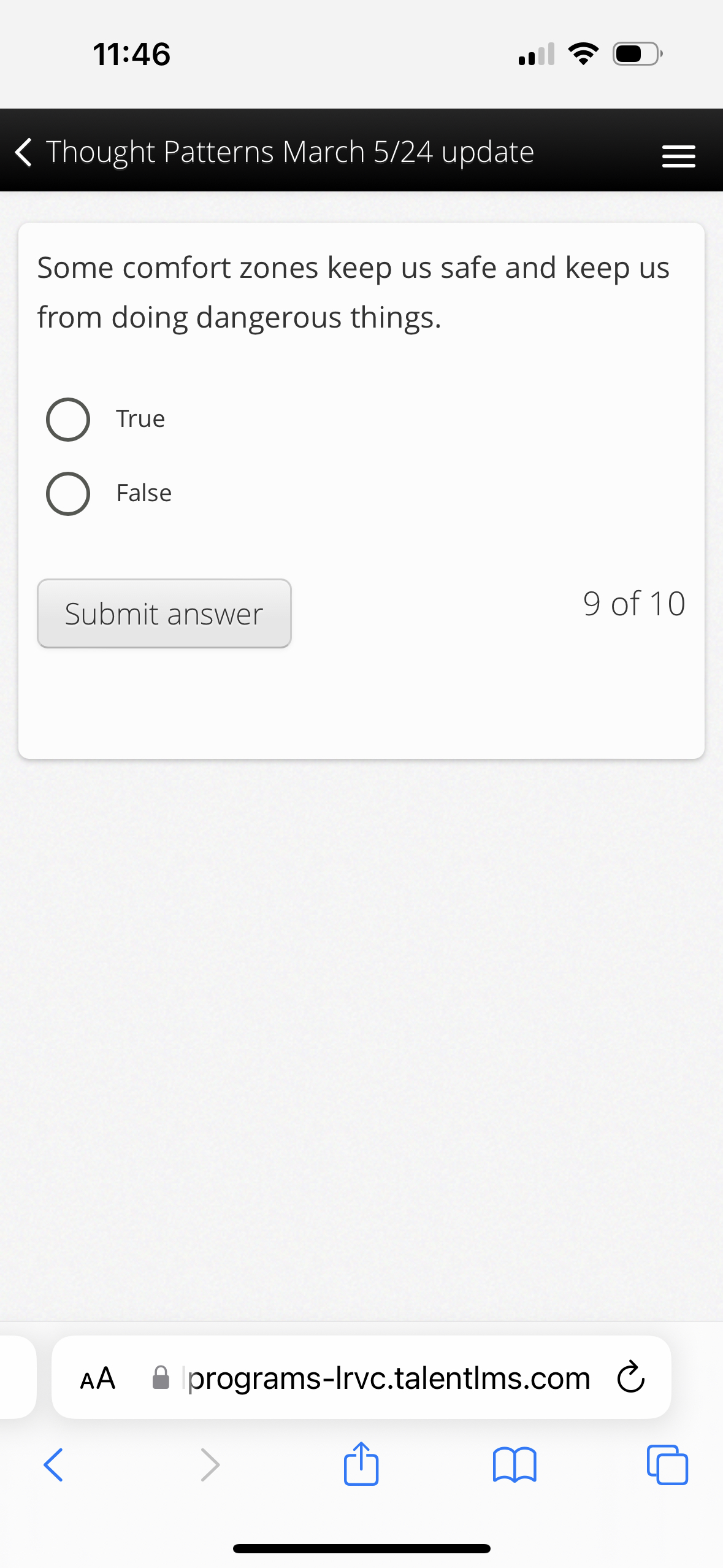Share this page from Safari
The width and height of the screenshot is (723, 1568).
tap(361, 1464)
